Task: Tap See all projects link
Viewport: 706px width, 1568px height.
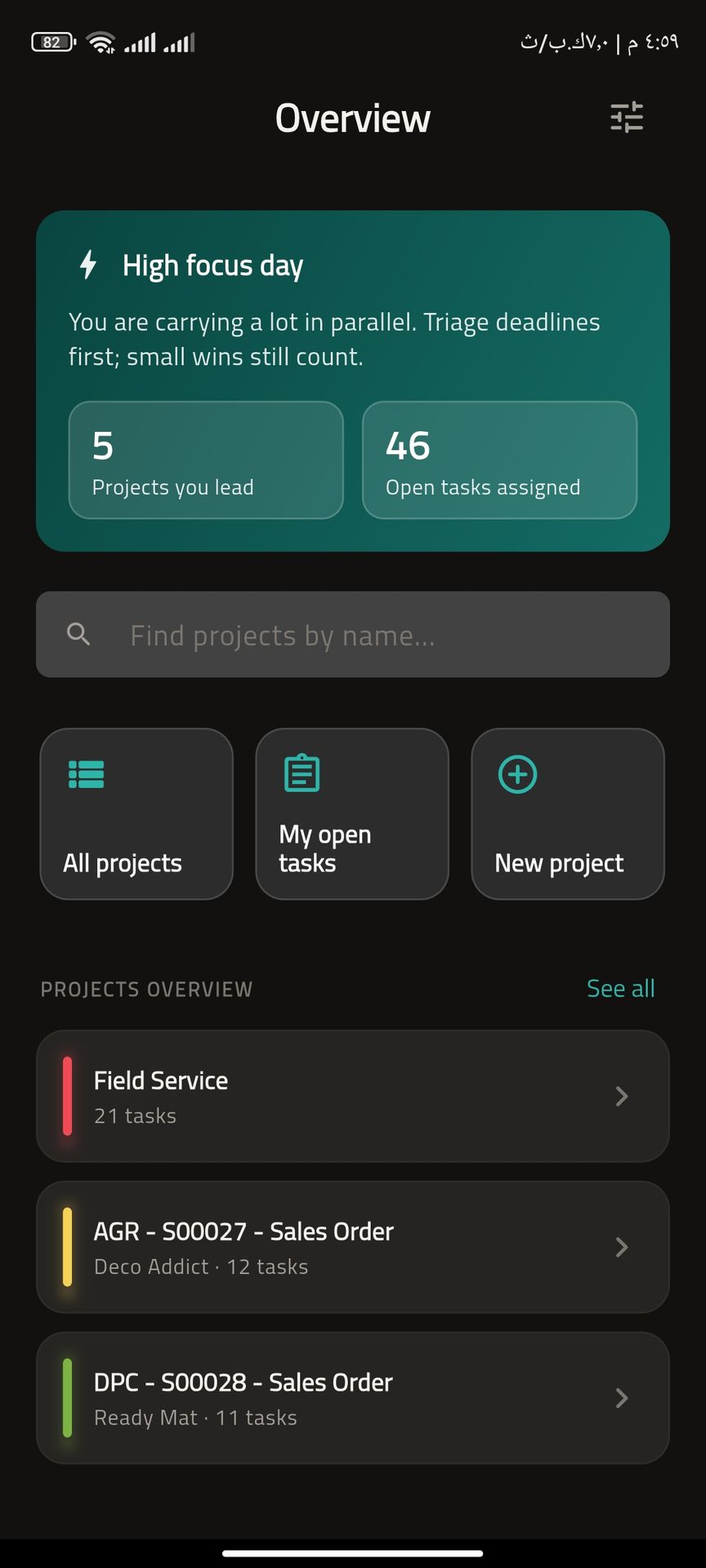Action: pos(620,989)
